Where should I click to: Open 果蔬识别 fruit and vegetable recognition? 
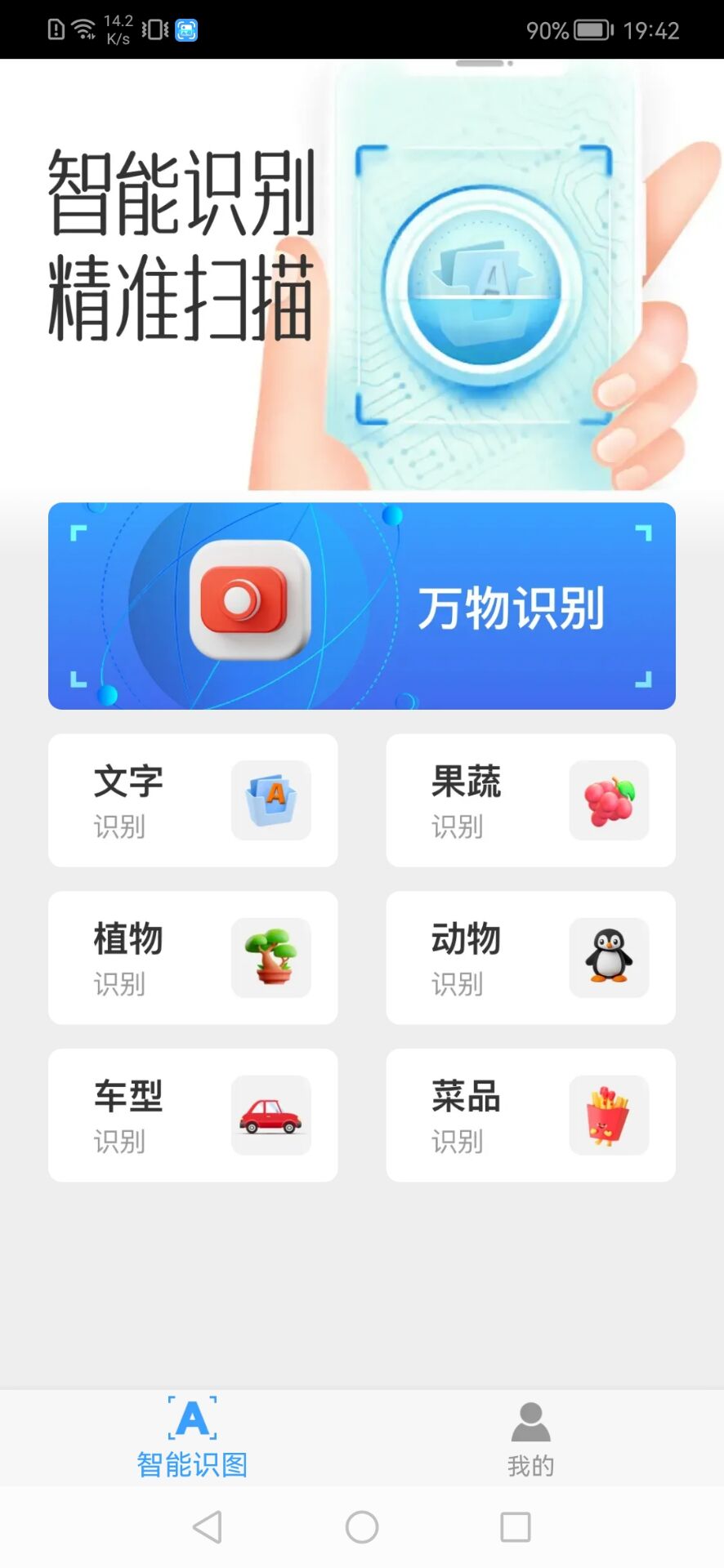[x=530, y=800]
